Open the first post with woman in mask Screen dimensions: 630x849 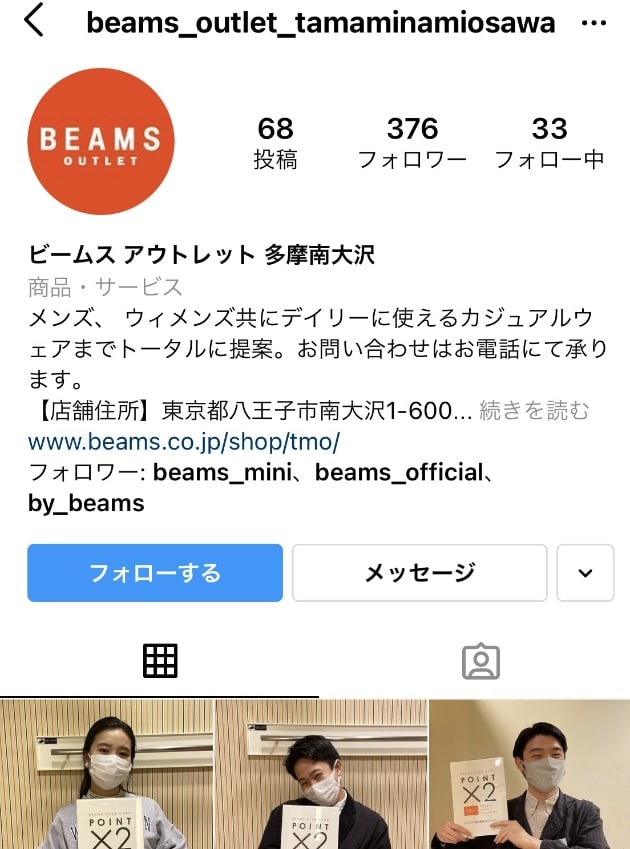pyautogui.click(x=106, y=775)
